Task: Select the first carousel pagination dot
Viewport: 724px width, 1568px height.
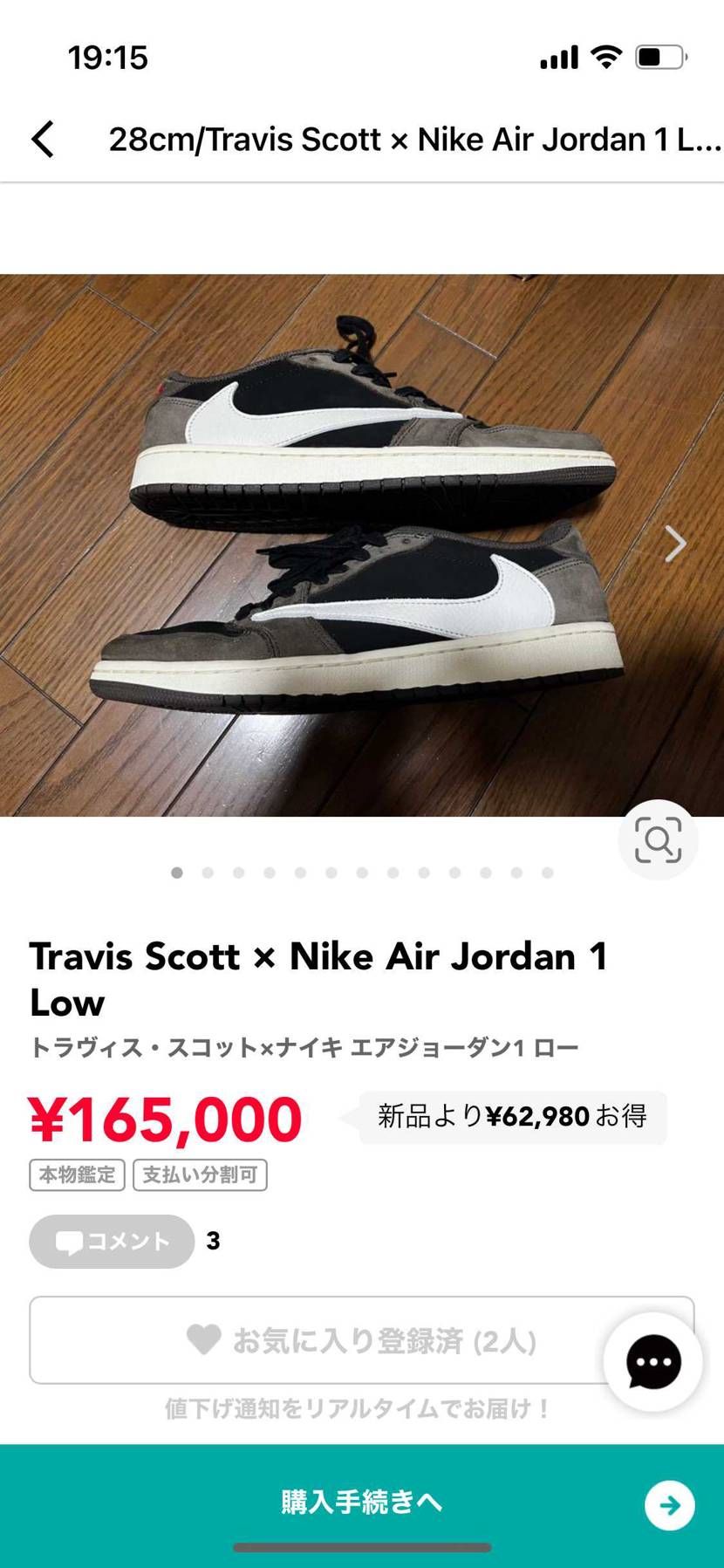Action: pyautogui.click(x=177, y=872)
